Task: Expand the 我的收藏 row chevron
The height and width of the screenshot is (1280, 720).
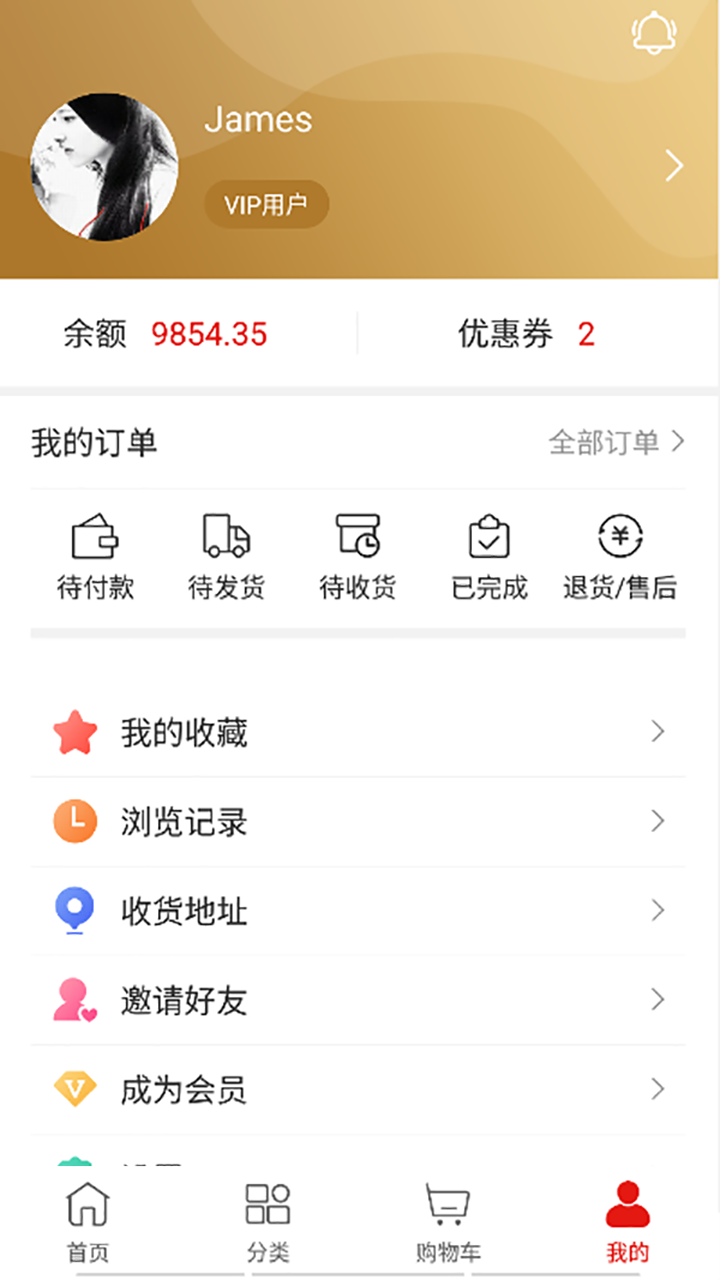Action: coord(657,731)
